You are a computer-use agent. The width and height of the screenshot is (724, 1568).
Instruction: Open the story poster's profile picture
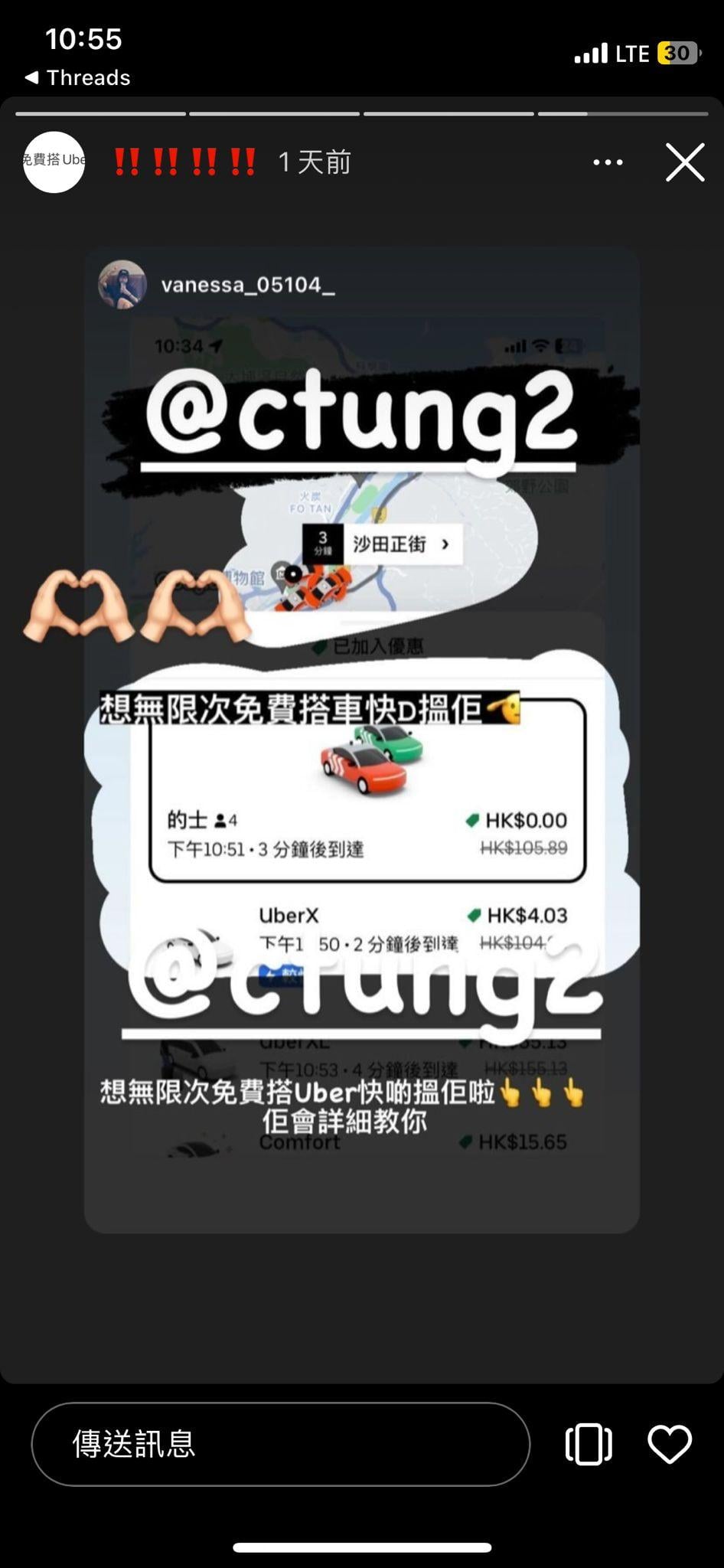[54, 162]
